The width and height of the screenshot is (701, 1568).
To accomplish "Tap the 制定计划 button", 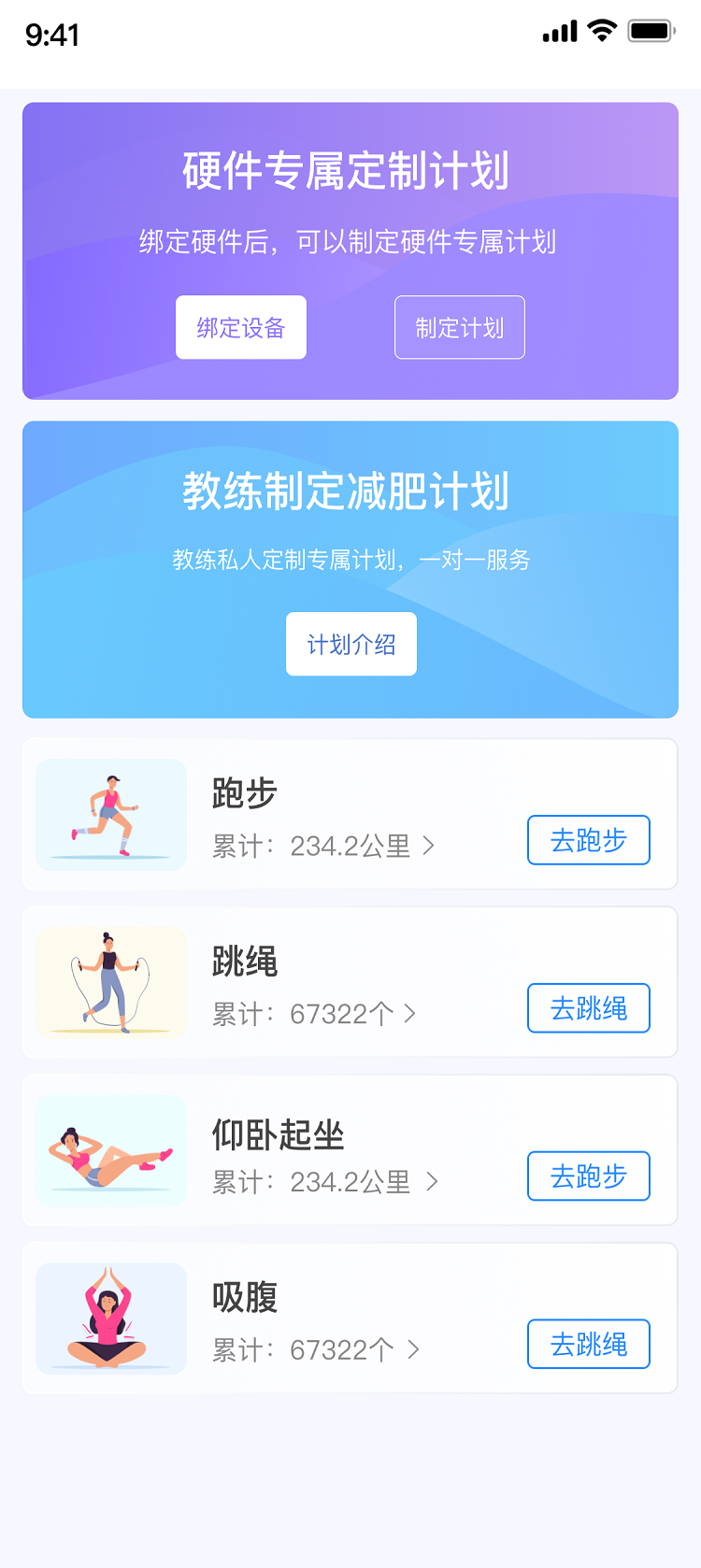I will coord(459,327).
